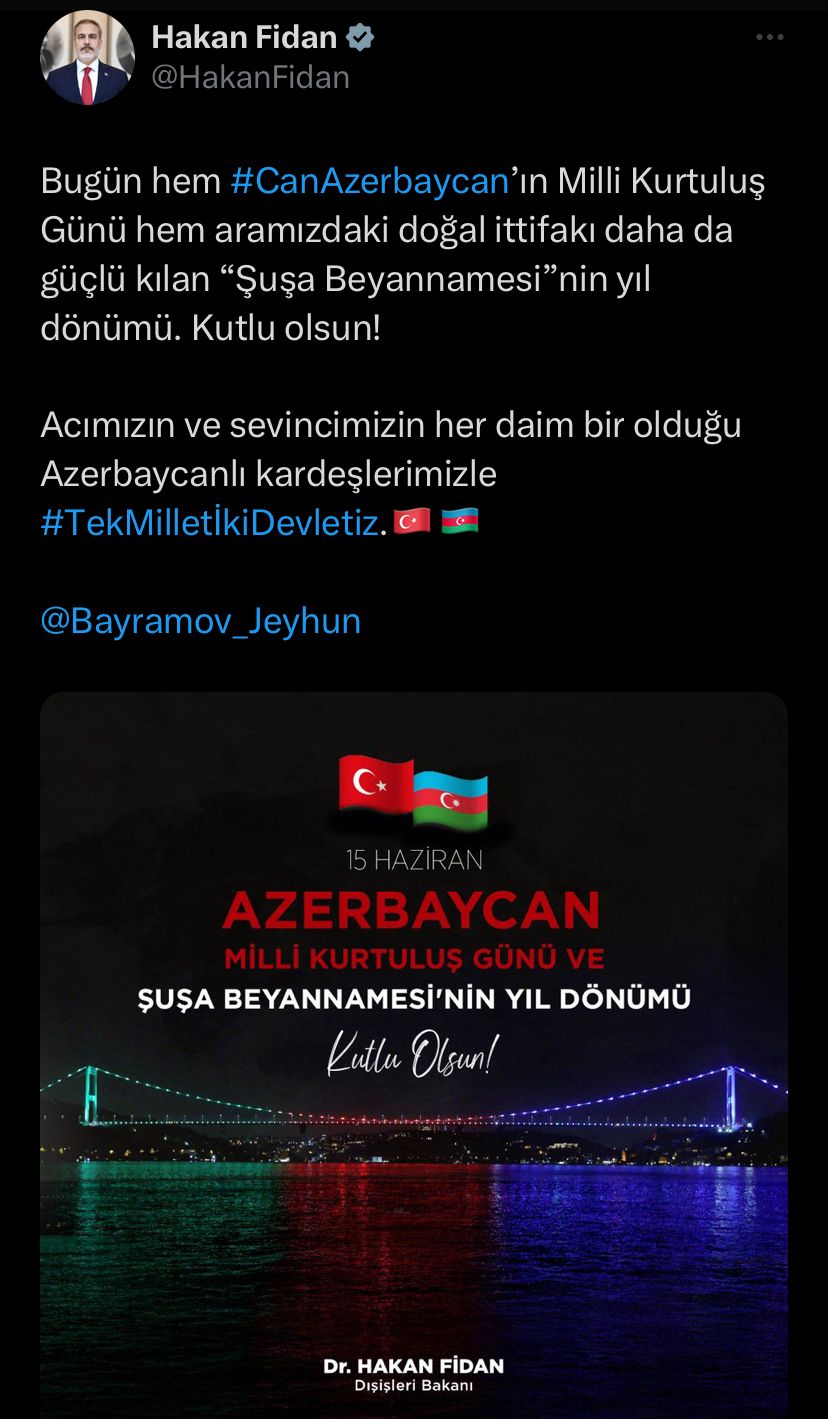Viewport: 828px width, 1419px height.
Task: Open Hakan Fidan's profile picture
Action: point(87,58)
